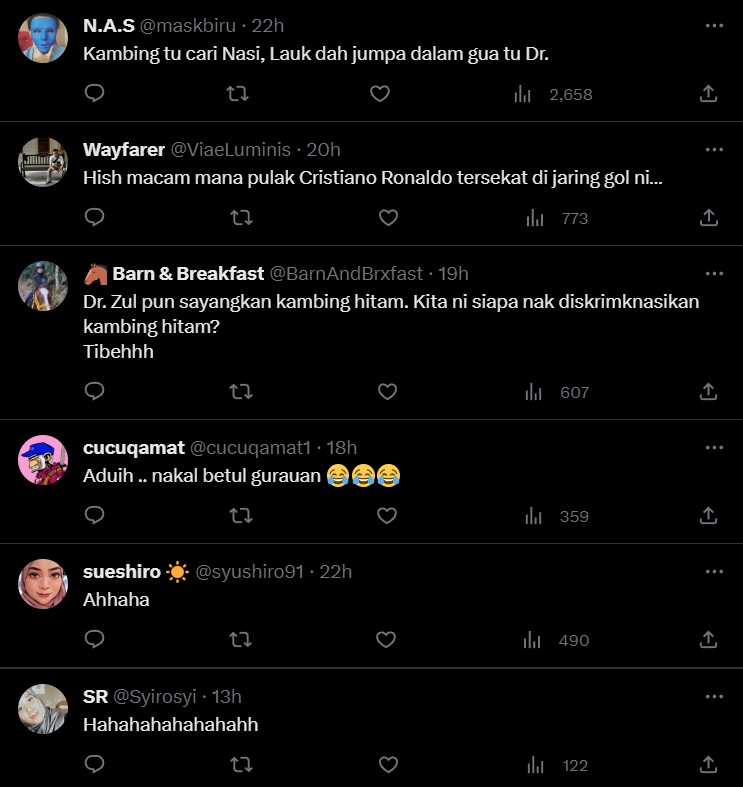Open the Barn & Breakfast profile picture
Image resolution: width=743 pixels, height=787 pixels.
point(43,285)
